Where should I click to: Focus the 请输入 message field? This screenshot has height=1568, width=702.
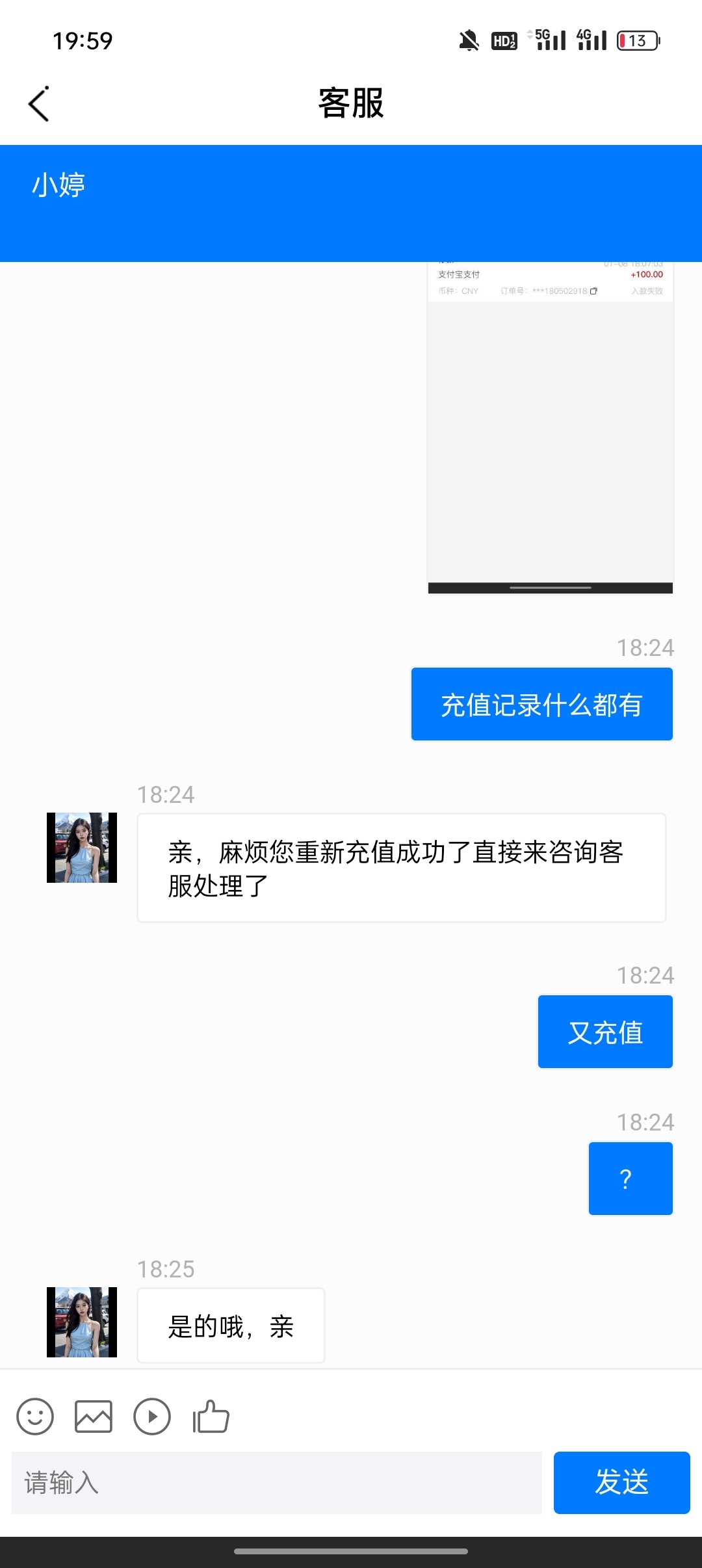pos(277,1483)
